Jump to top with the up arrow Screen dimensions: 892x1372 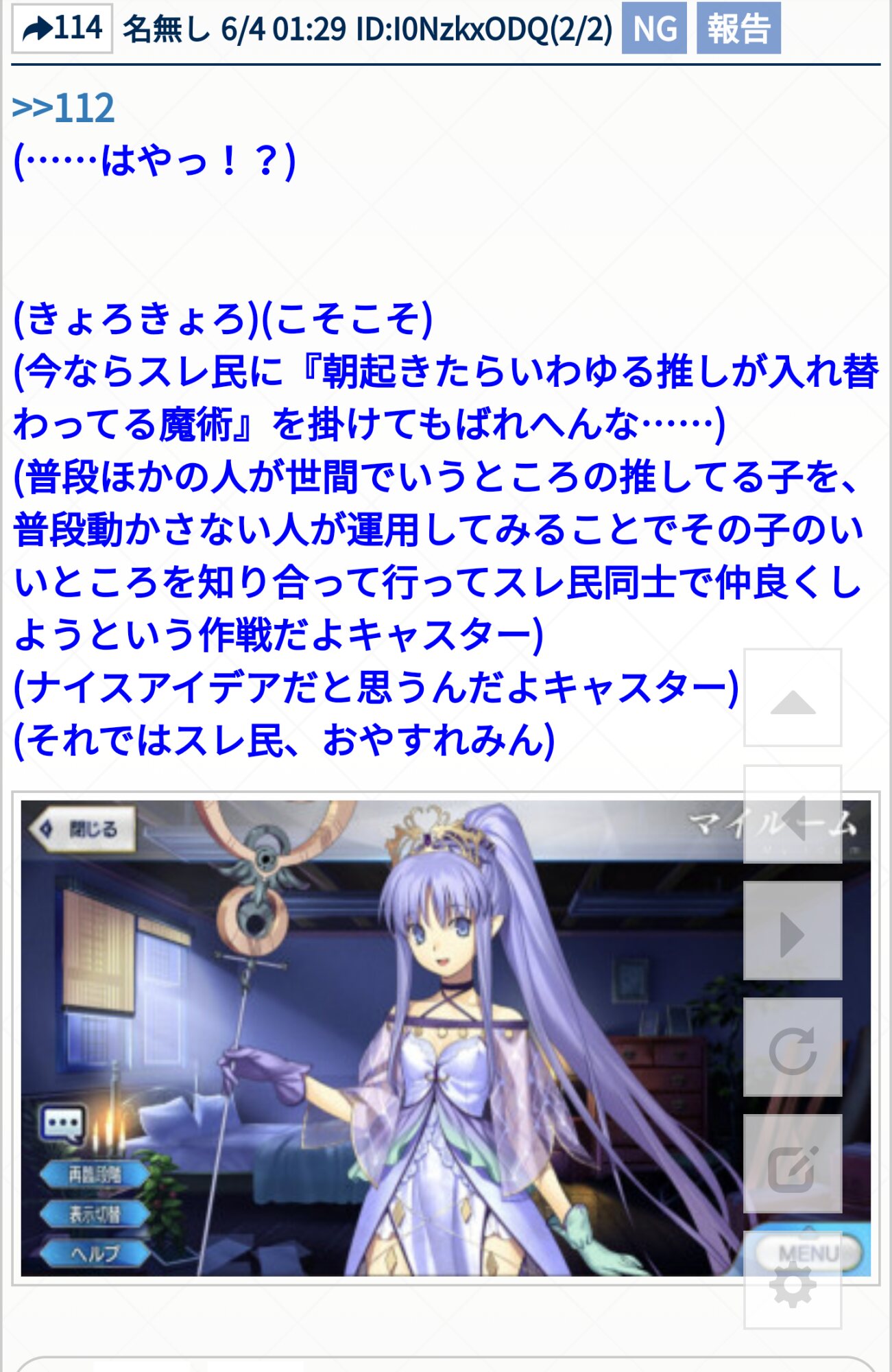793,698
